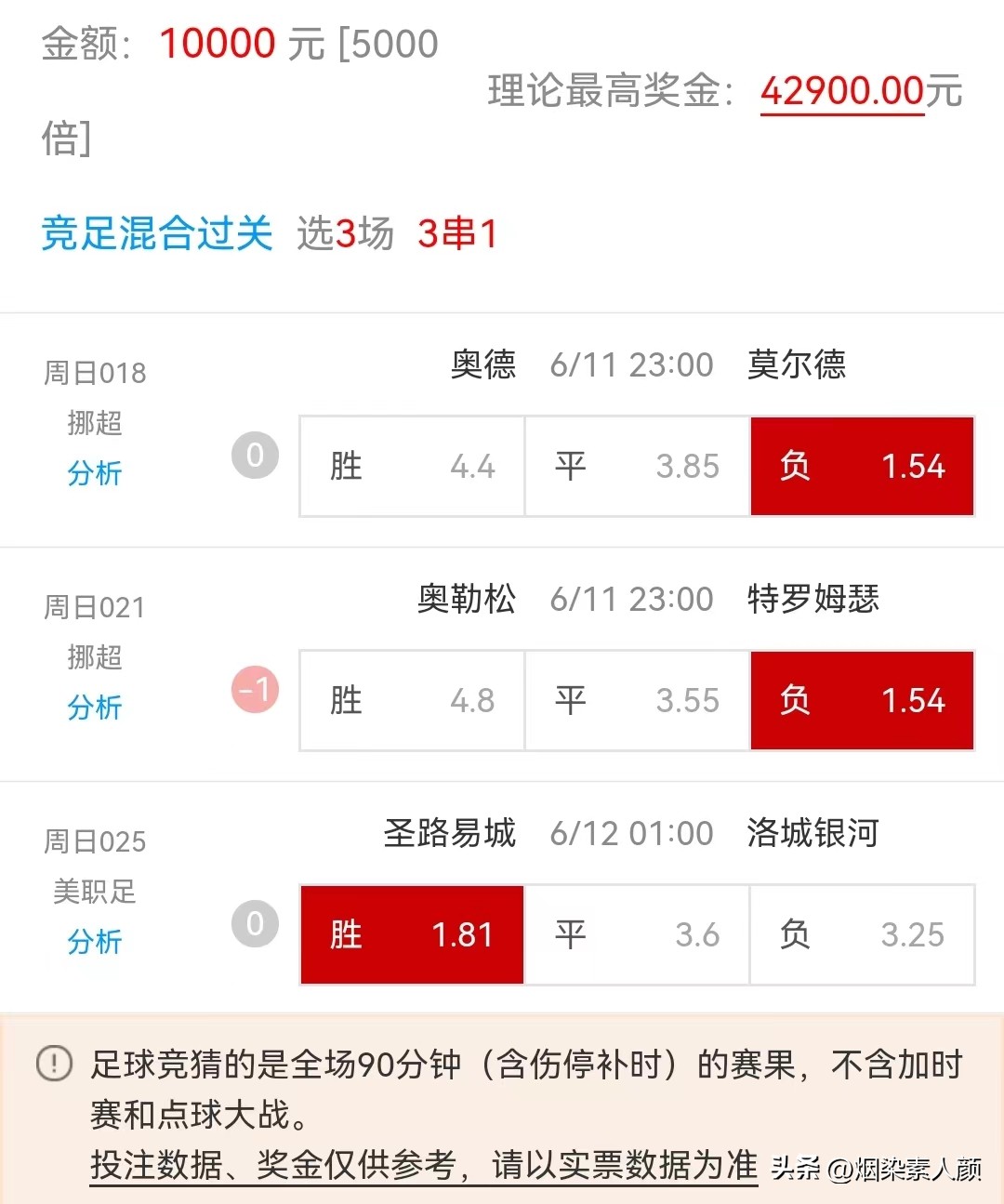Open 分析 for 周日018 match
The height and width of the screenshot is (1204, 1004).
pos(94,474)
